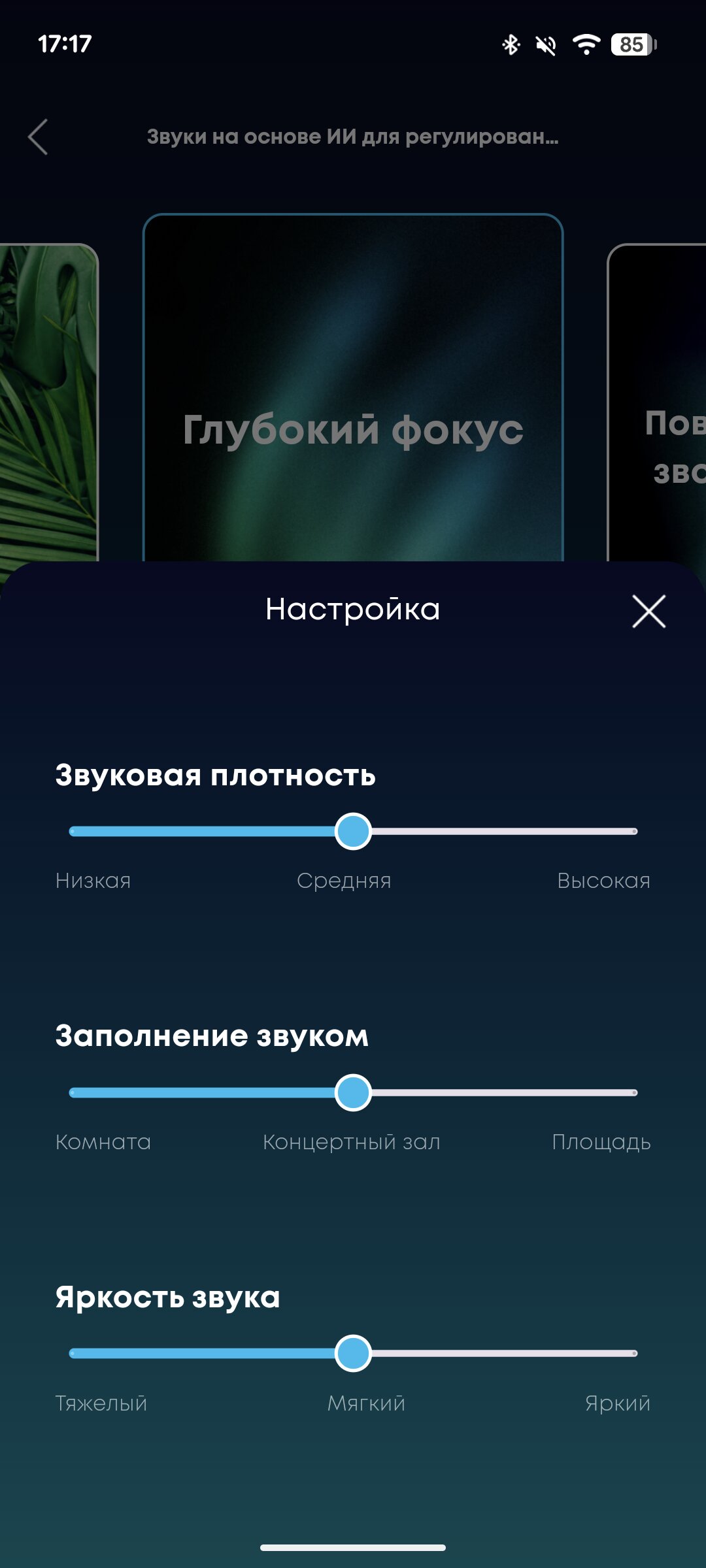Set Заполнение звуком slider to Комната end
This screenshot has width=706, height=1568.
pyautogui.click(x=73, y=1092)
